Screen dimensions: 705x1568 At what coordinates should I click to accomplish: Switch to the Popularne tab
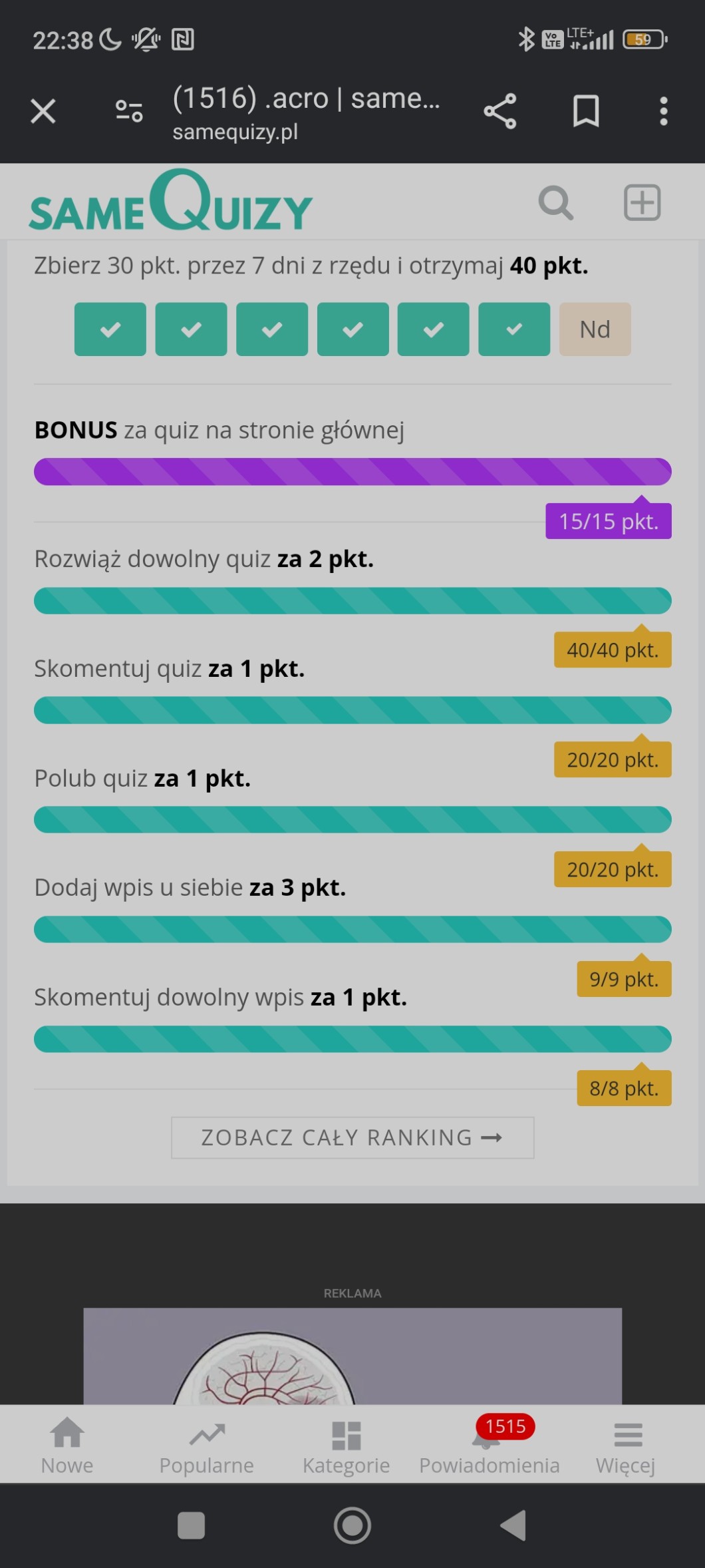point(207,1445)
